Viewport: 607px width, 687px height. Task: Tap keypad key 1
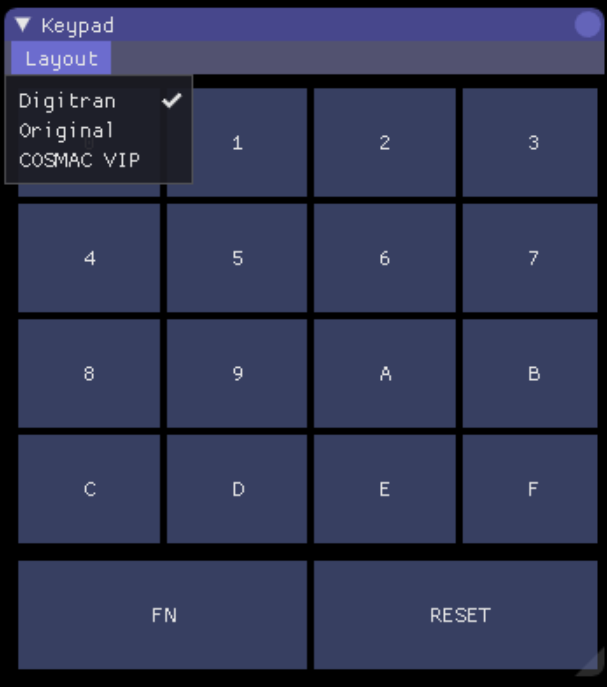tap(237, 142)
